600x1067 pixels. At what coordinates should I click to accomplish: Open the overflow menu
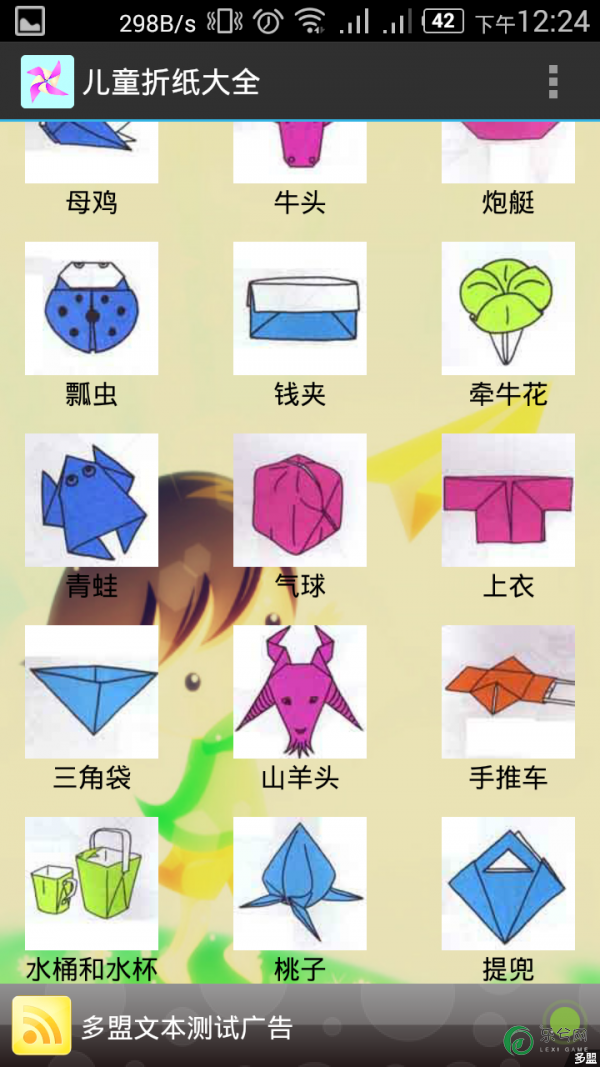pos(553,82)
